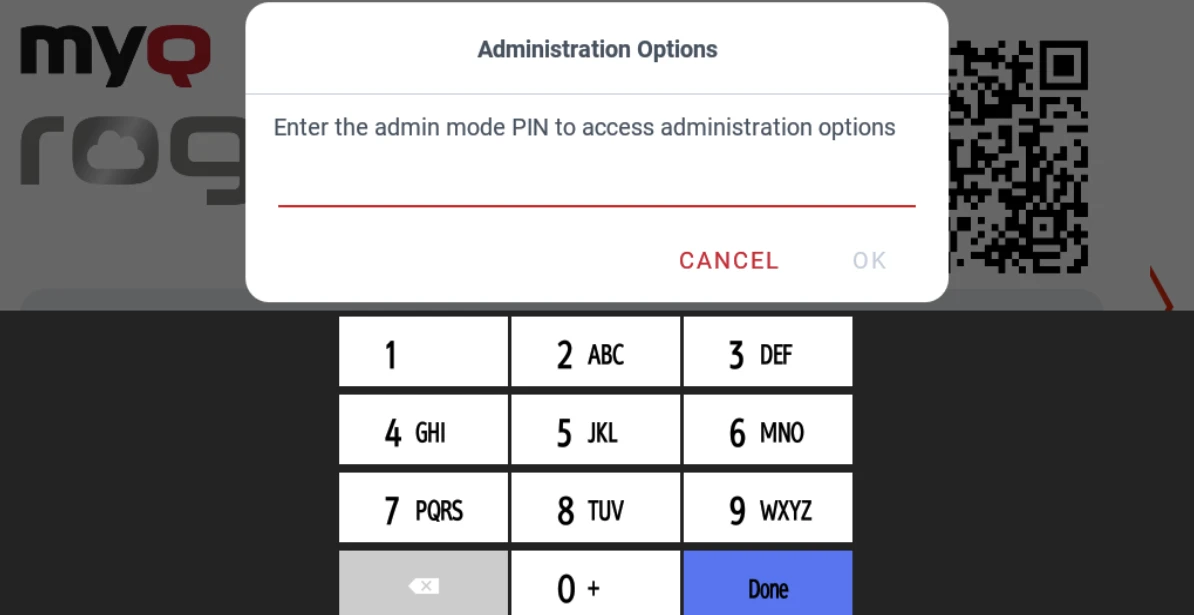This screenshot has height=615, width=1194.
Task: Tap the 4 GHI key
Action: [x=423, y=430]
